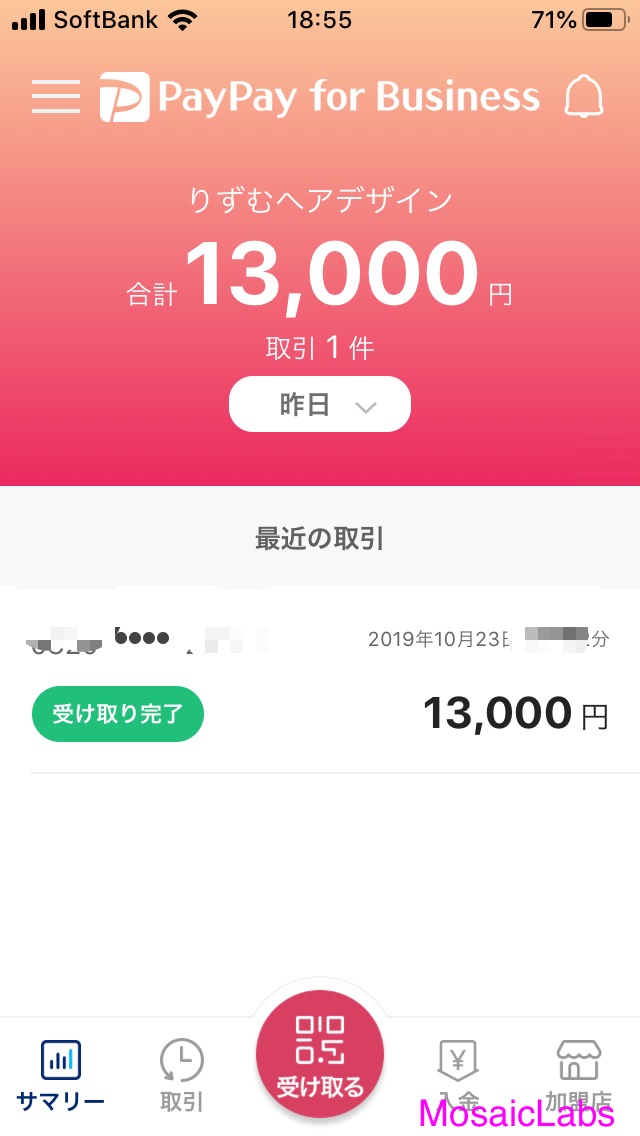The width and height of the screenshot is (640, 1136).
Task: Open the hamburger drawer menu
Action: coord(56,96)
